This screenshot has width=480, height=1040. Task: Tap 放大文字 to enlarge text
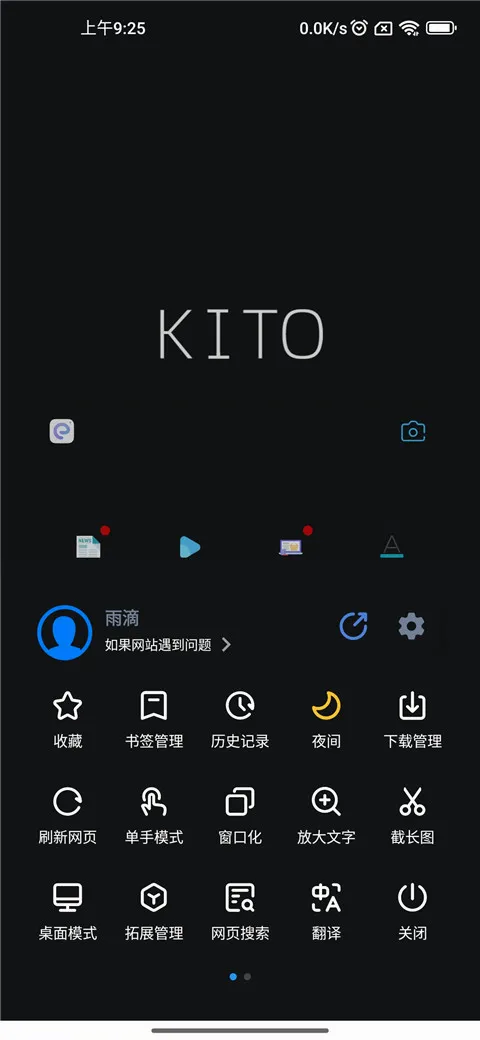point(326,816)
